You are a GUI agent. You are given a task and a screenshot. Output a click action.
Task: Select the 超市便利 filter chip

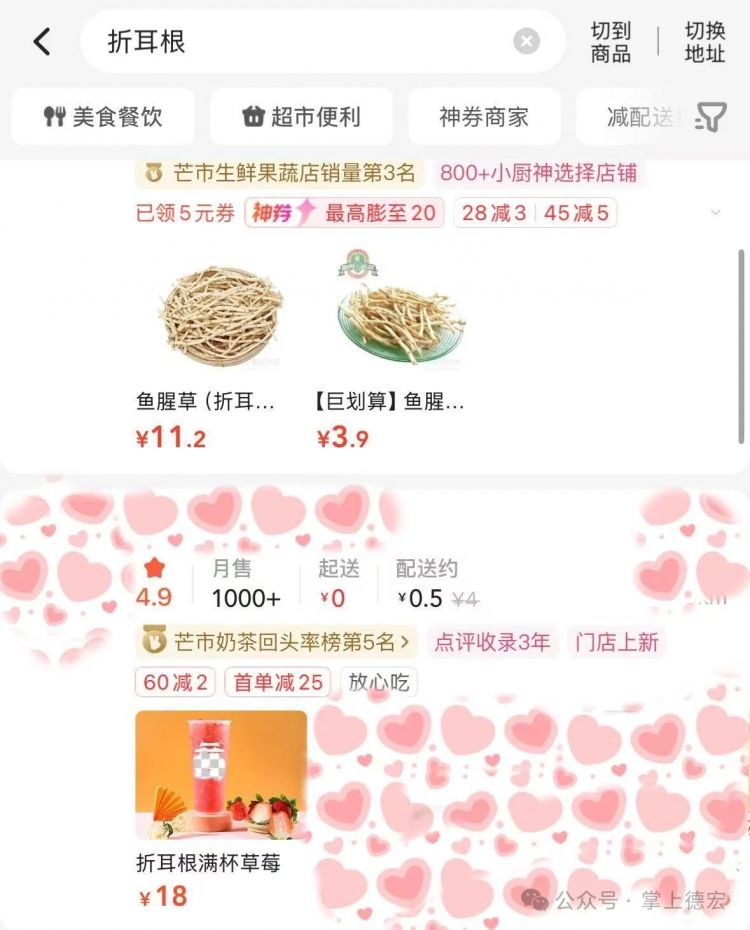[x=301, y=117]
